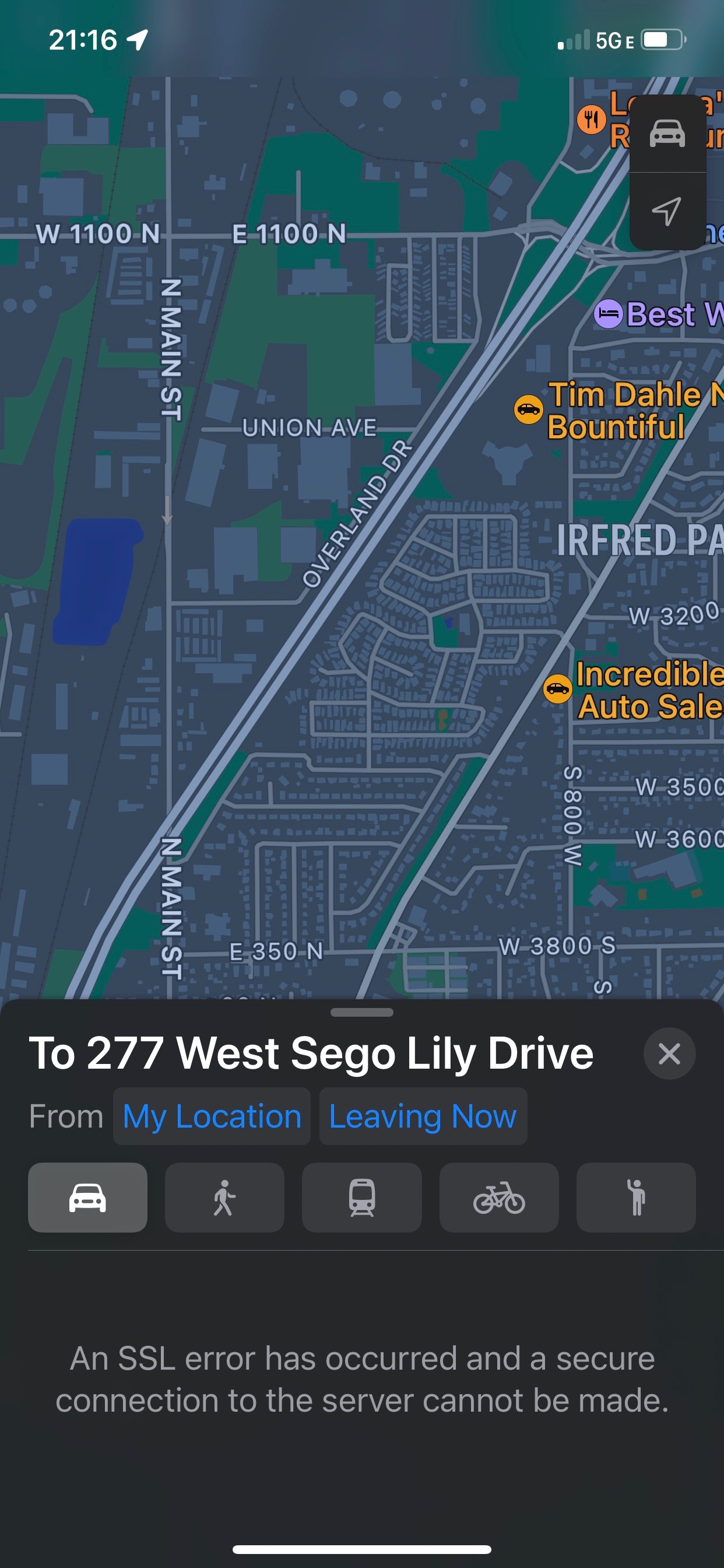This screenshot has height=1568, width=724.
Task: Switch to ride share directions
Action: 636,1198
